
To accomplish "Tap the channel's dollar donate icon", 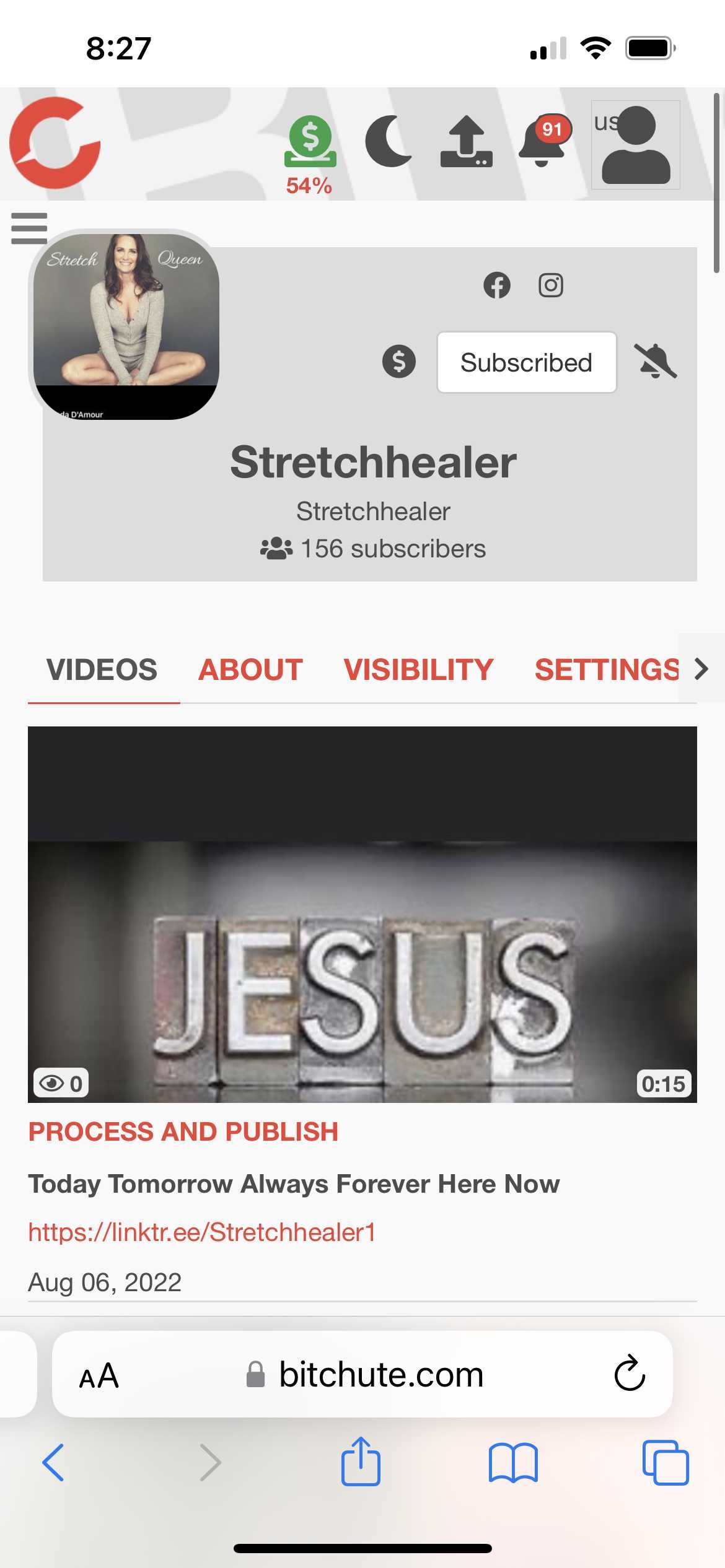I will [x=399, y=362].
